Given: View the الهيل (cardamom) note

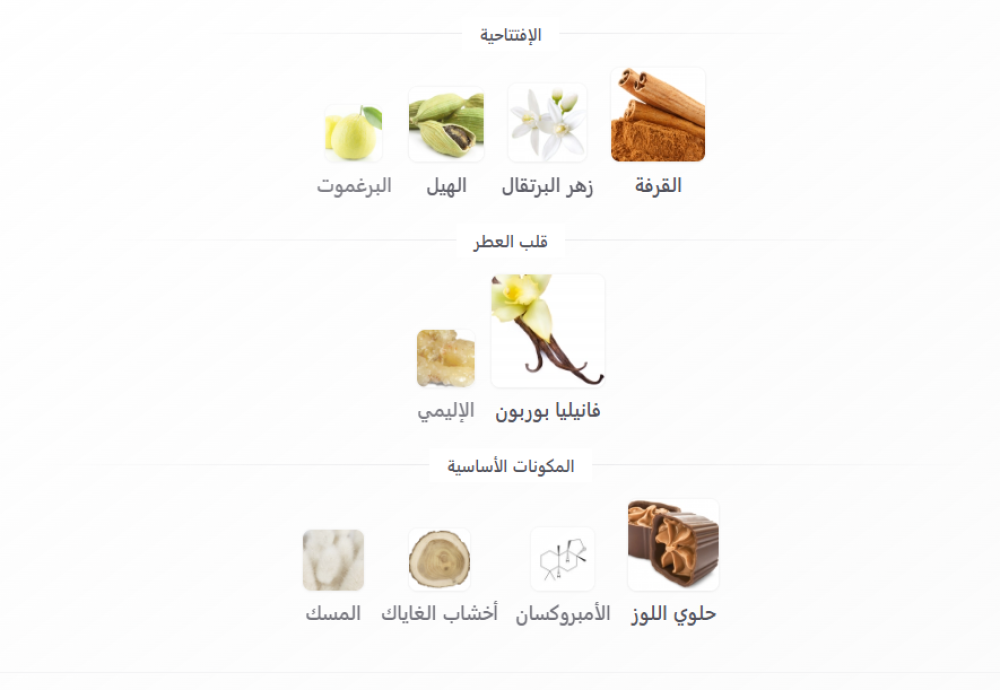Looking at the screenshot, I should pos(446,142).
